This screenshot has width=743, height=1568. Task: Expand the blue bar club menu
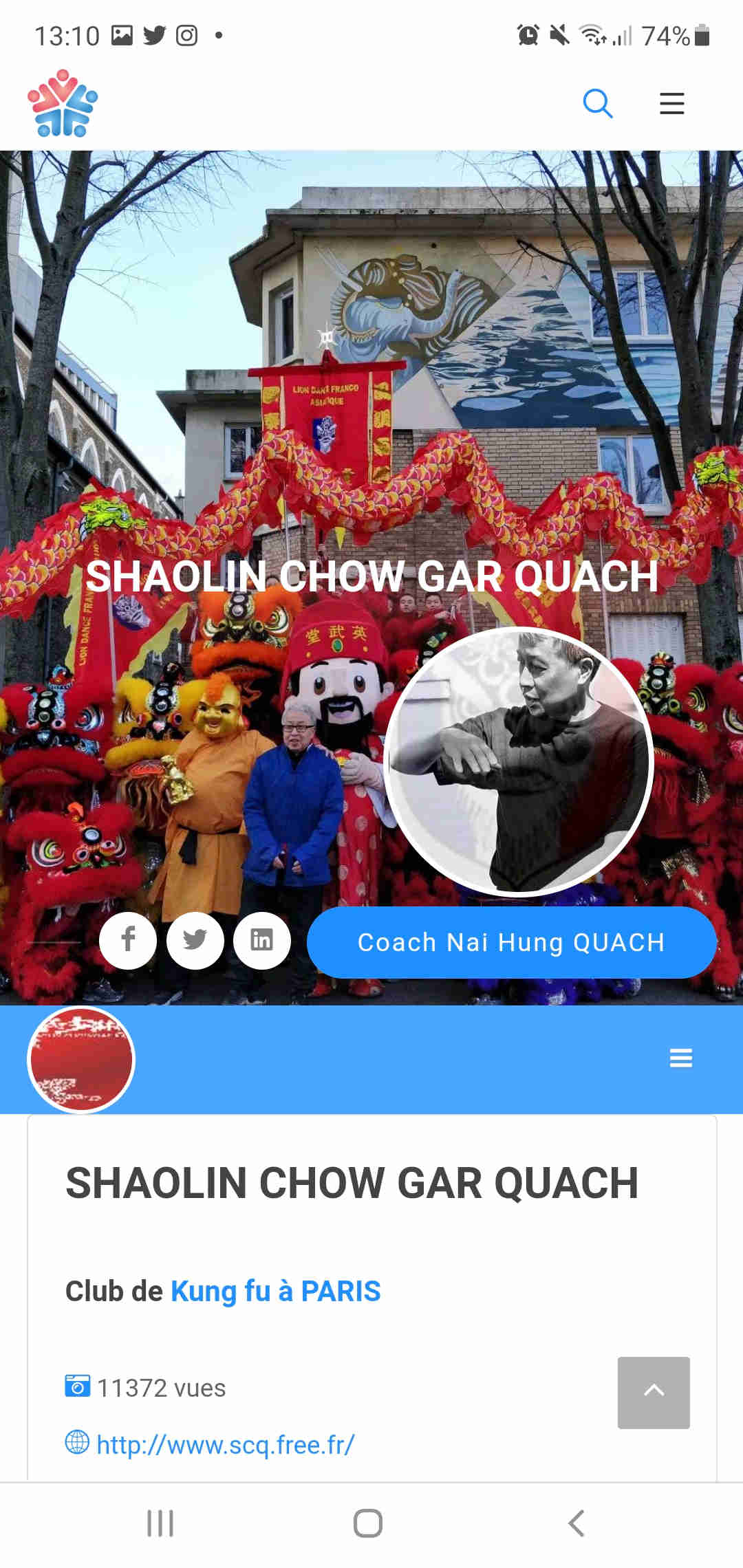click(x=680, y=1058)
